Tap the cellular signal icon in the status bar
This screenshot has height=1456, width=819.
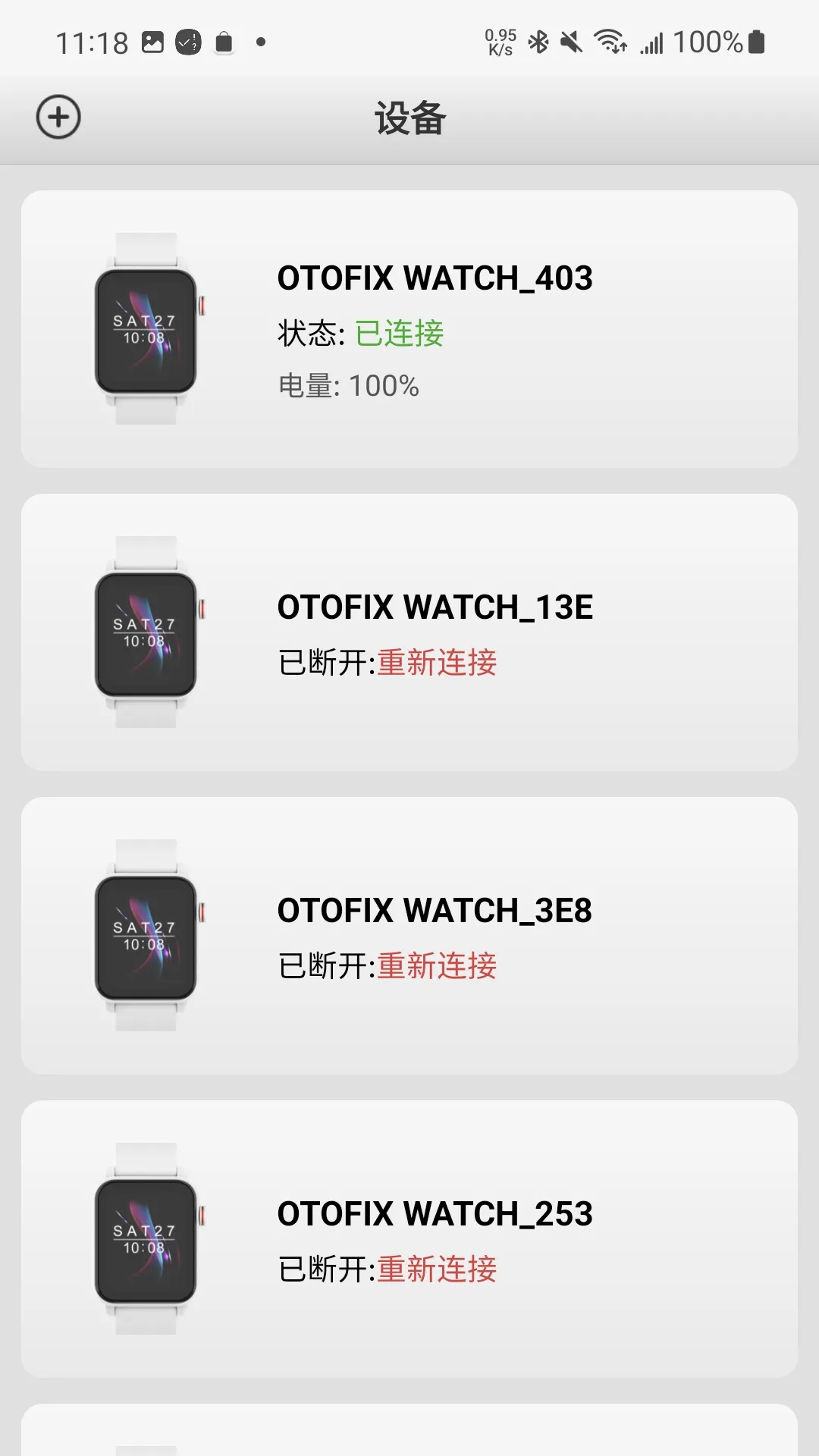click(x=651, y=42)
